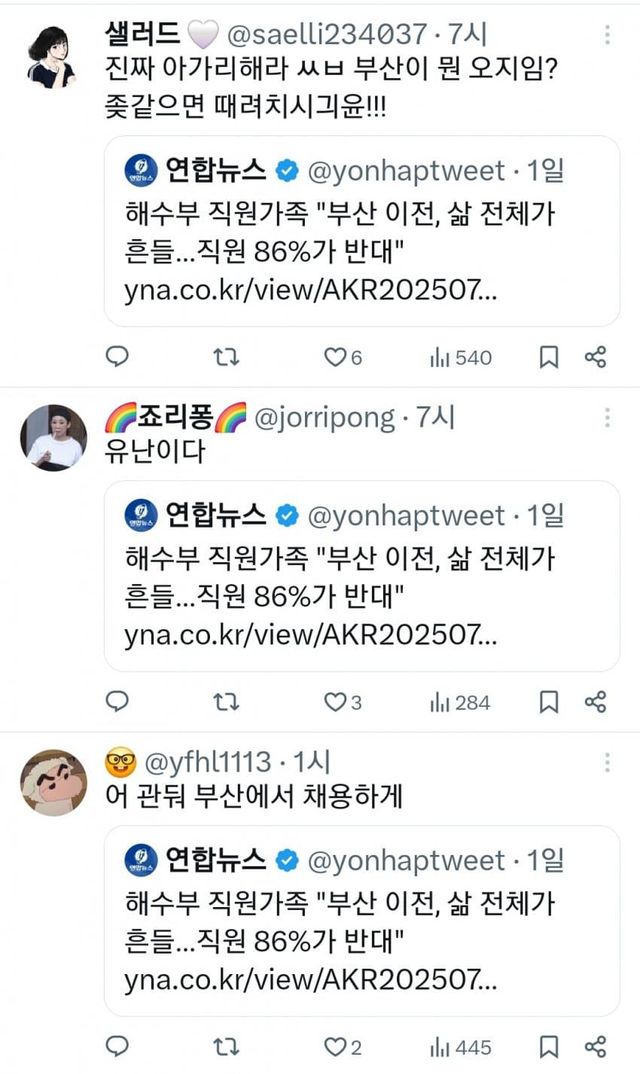Open the quoted 연합뉴스 post under @yfhl1113's post
The image size is (640, 1074).
[x=362, y=920]
